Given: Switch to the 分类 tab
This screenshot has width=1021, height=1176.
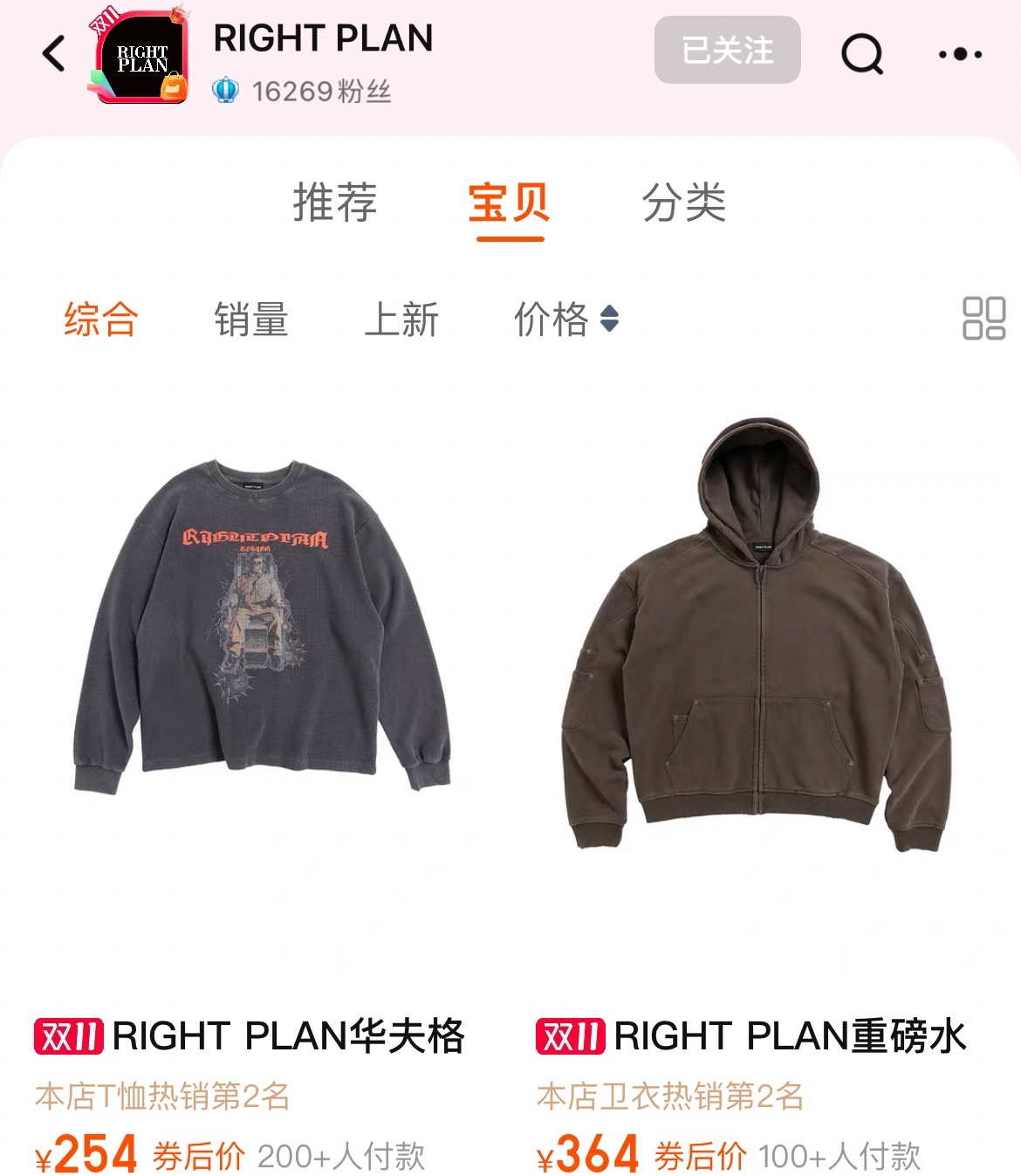Looking at the screenshot, I should (x=684, y=203).
